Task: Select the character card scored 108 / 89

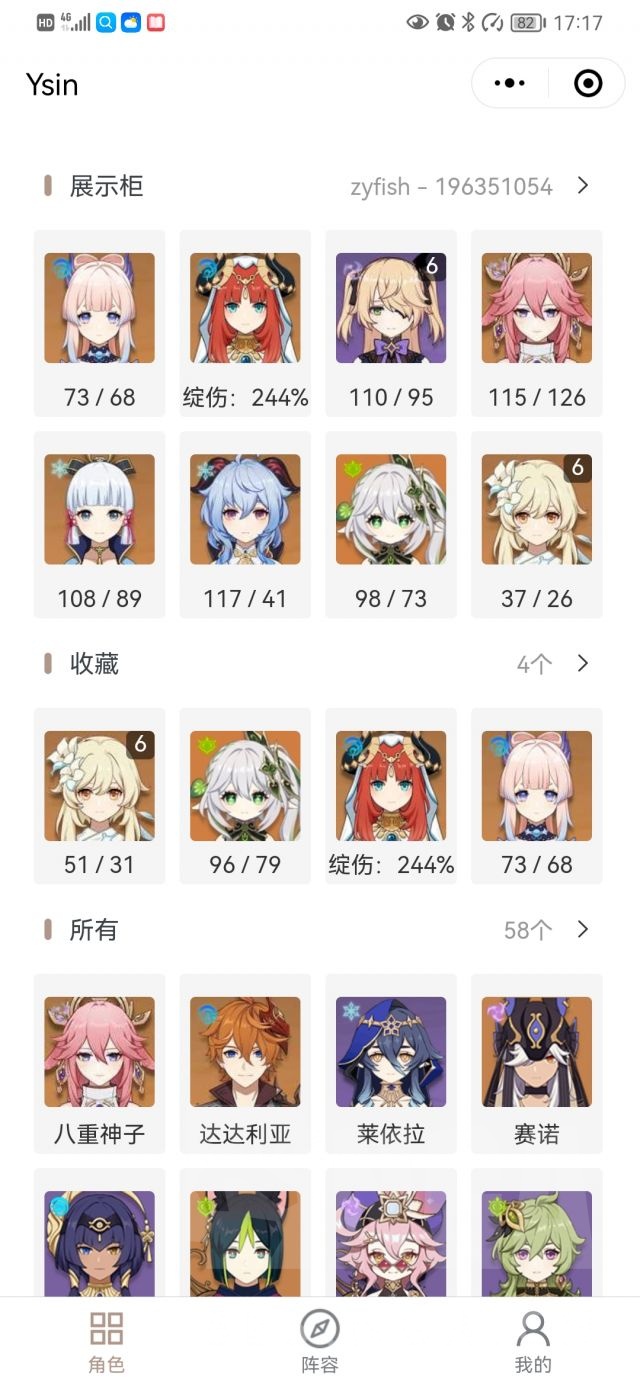Action: (99, 524)
